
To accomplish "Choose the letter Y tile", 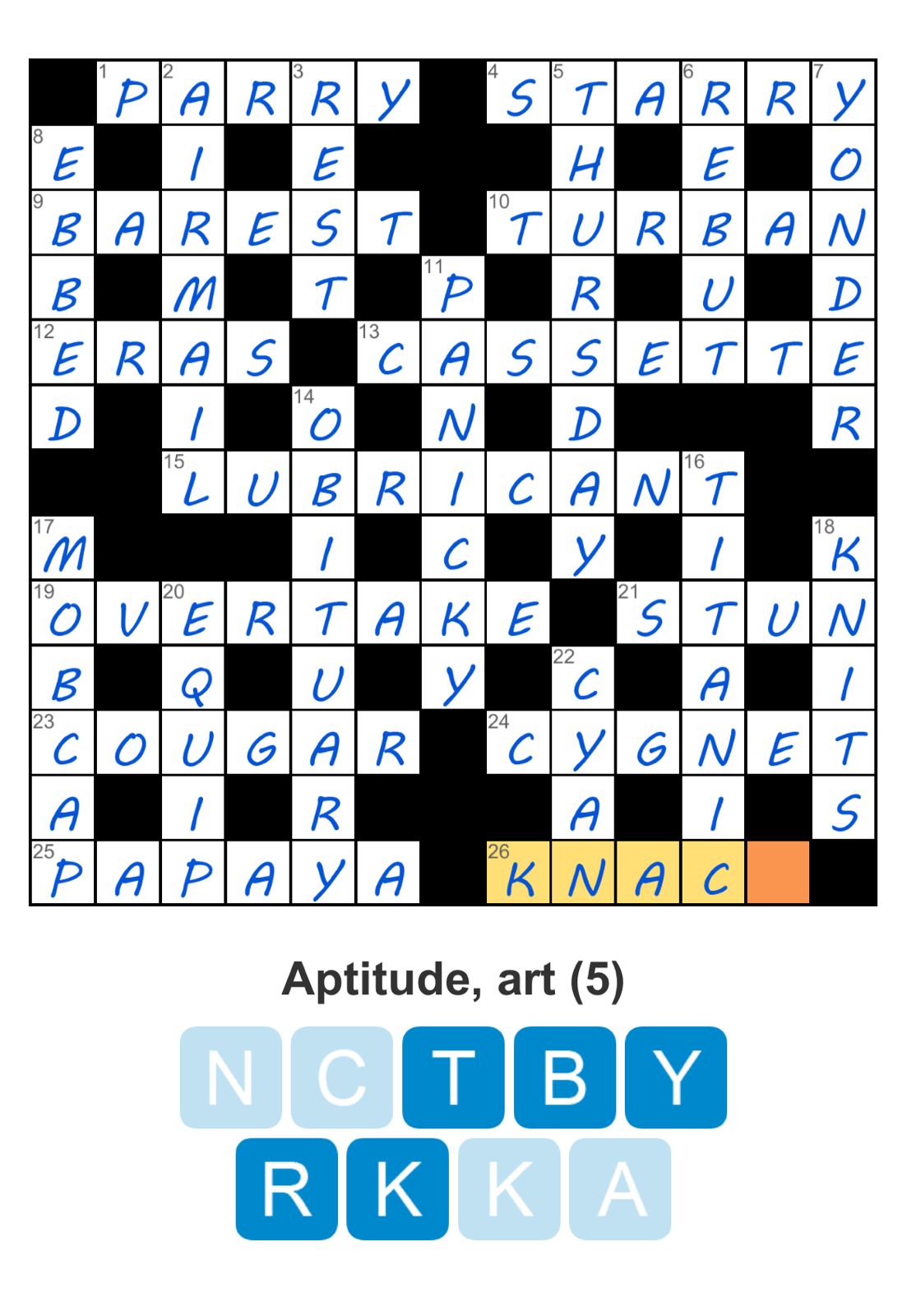I will 675,1077.
